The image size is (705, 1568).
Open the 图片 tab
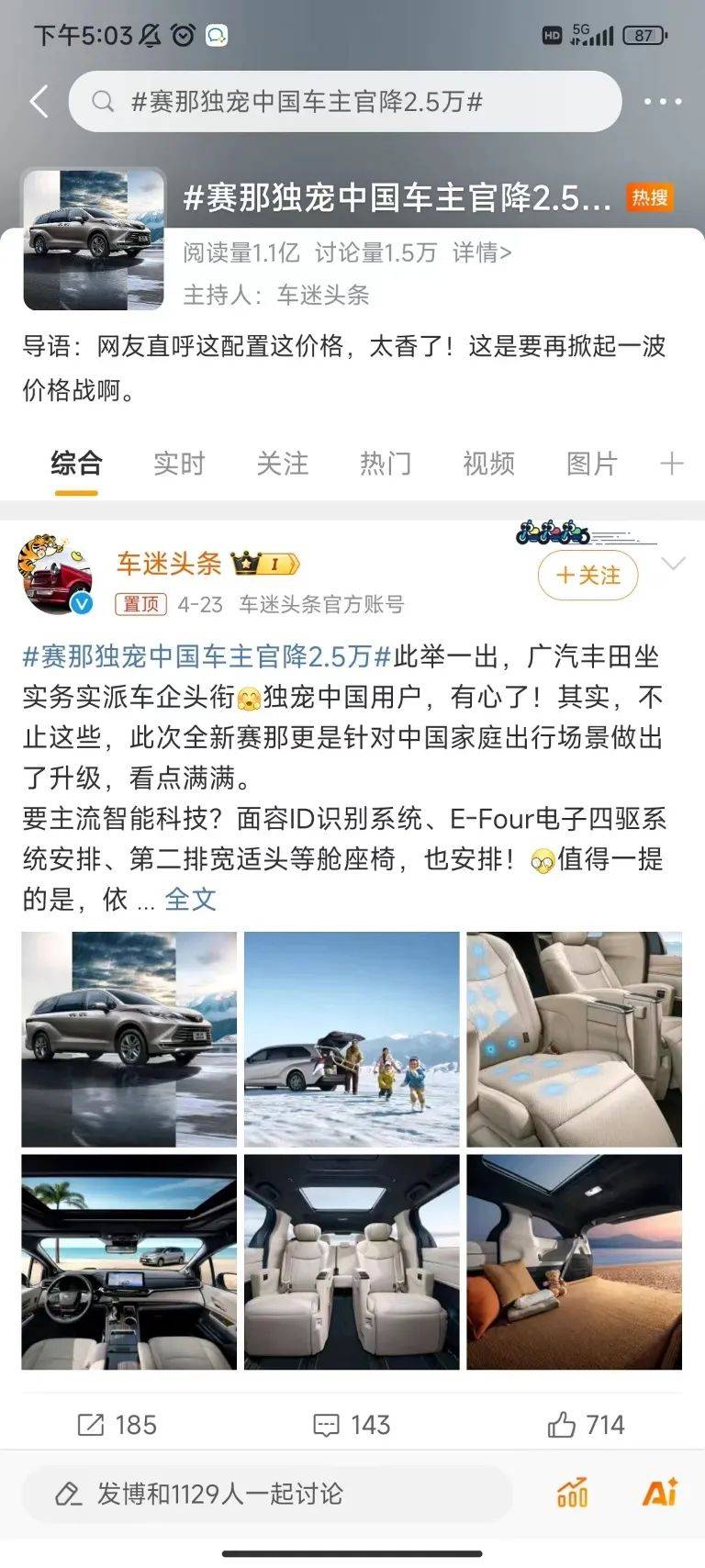[x=591, y=464]
